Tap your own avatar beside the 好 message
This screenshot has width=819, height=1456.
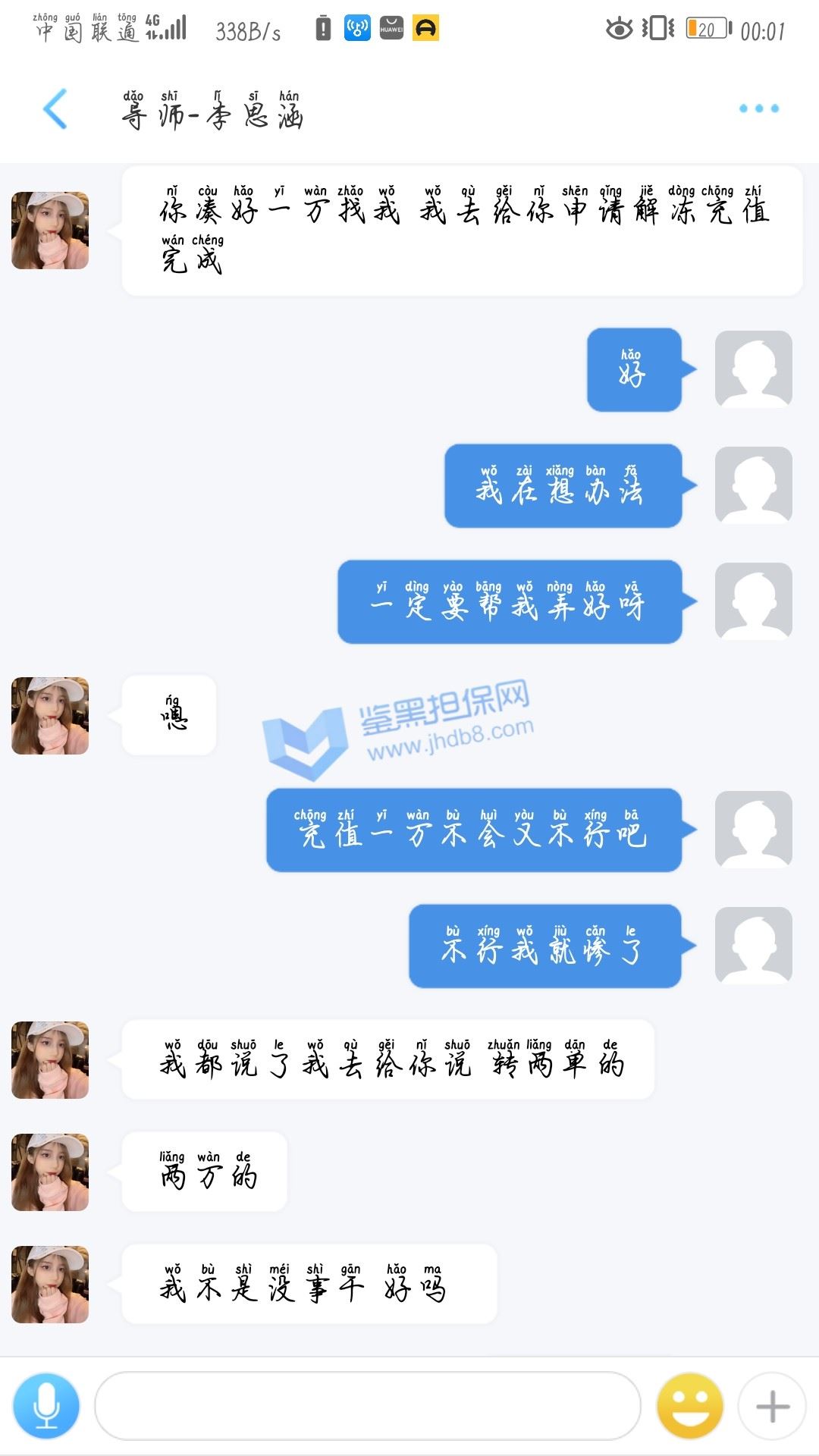pyautogui.click(x=753, y=369)
